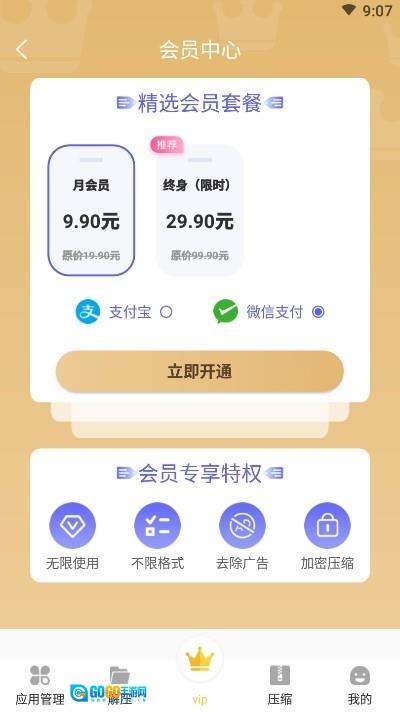Select the 月会员 9.90元 plan
Screen dimensions: 400x712
pyautogui.click(x=91, y=210)
